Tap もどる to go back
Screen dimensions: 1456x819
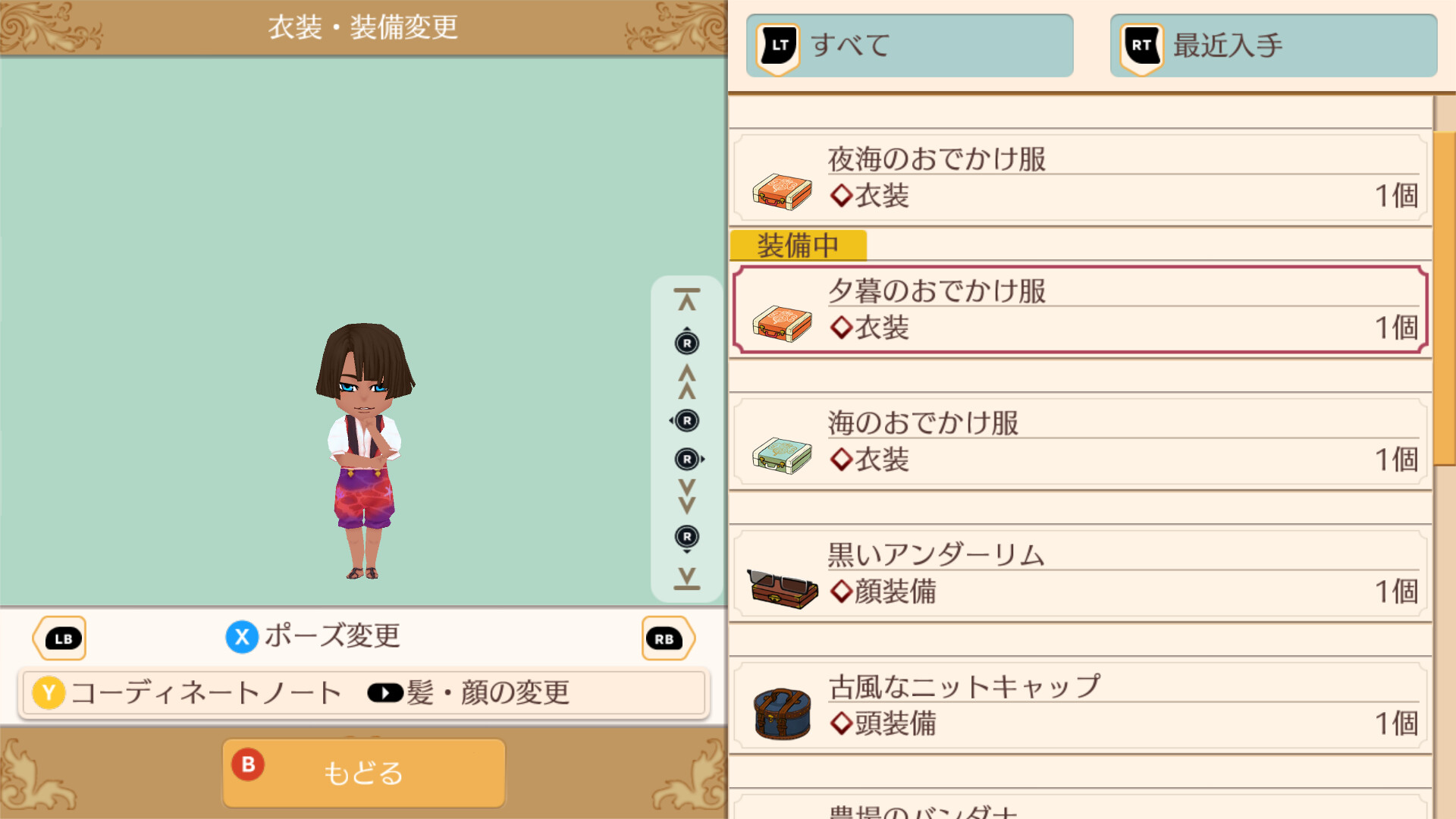[363, 773]
